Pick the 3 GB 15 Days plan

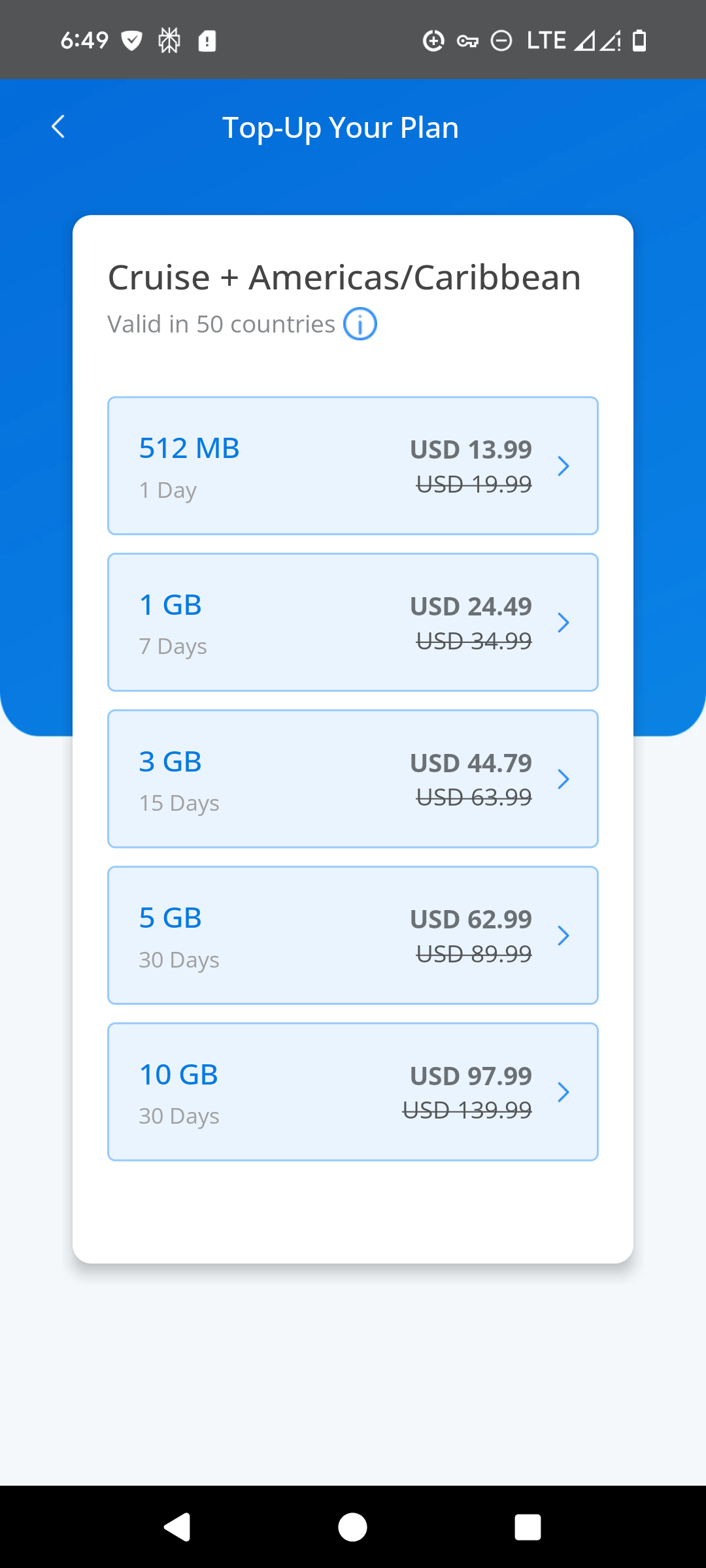click(353, 779)
